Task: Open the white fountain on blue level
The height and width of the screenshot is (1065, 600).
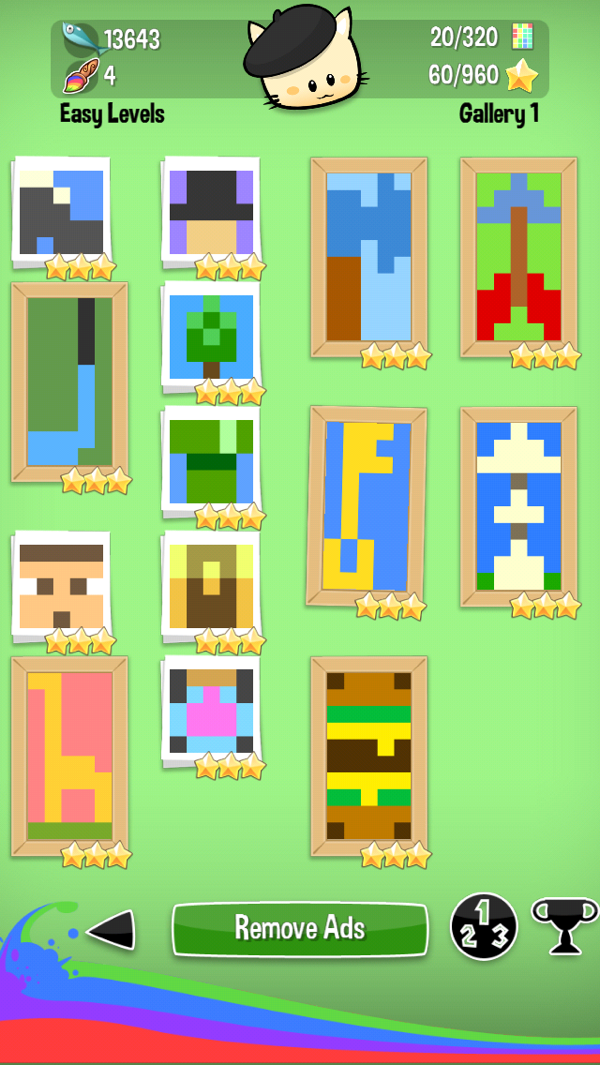Action: click(518, 505)
